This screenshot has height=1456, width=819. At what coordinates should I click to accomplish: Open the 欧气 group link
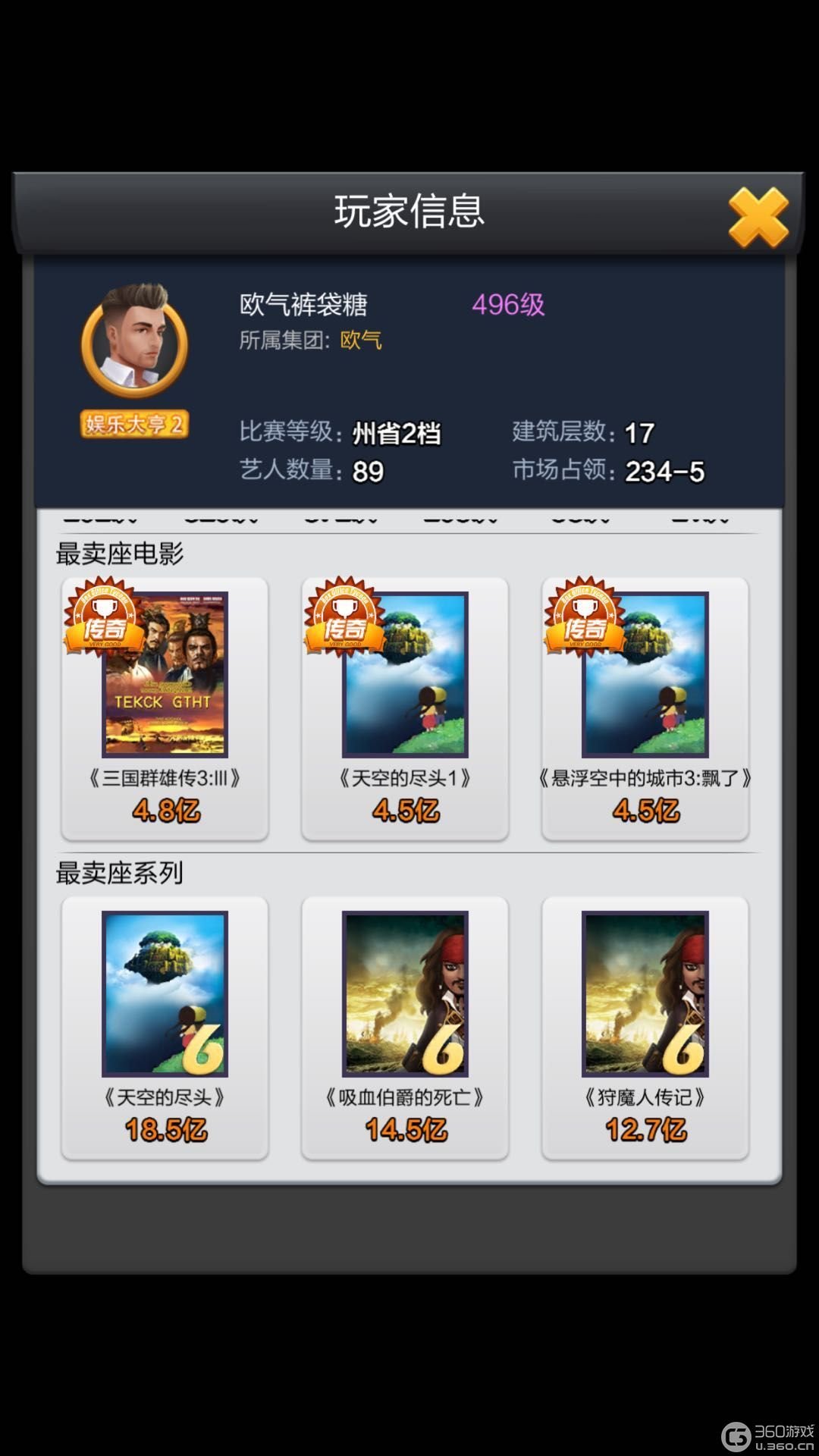pos(361,340)
